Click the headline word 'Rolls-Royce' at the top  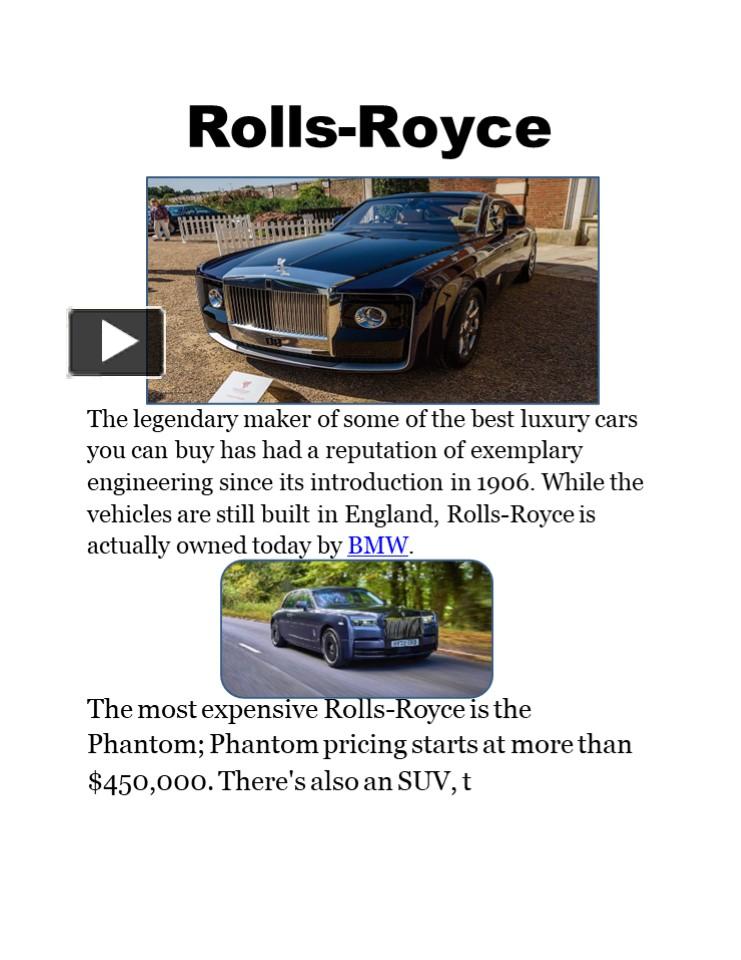tap(368, 126)
